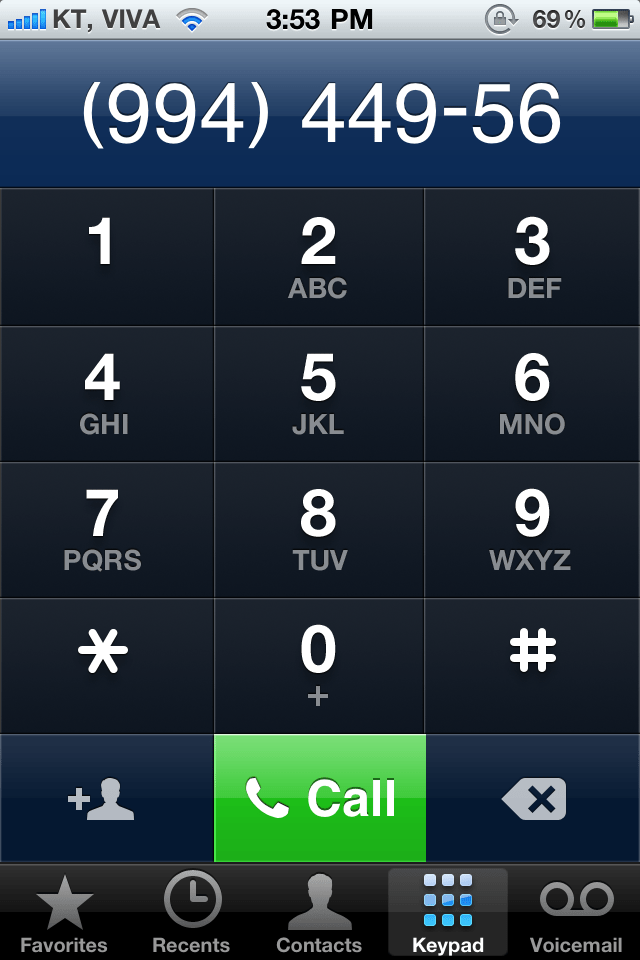This screenshot has height=960, width=640.
Task: Tap the 9 WXYZ key
Action: click(533, 530)
